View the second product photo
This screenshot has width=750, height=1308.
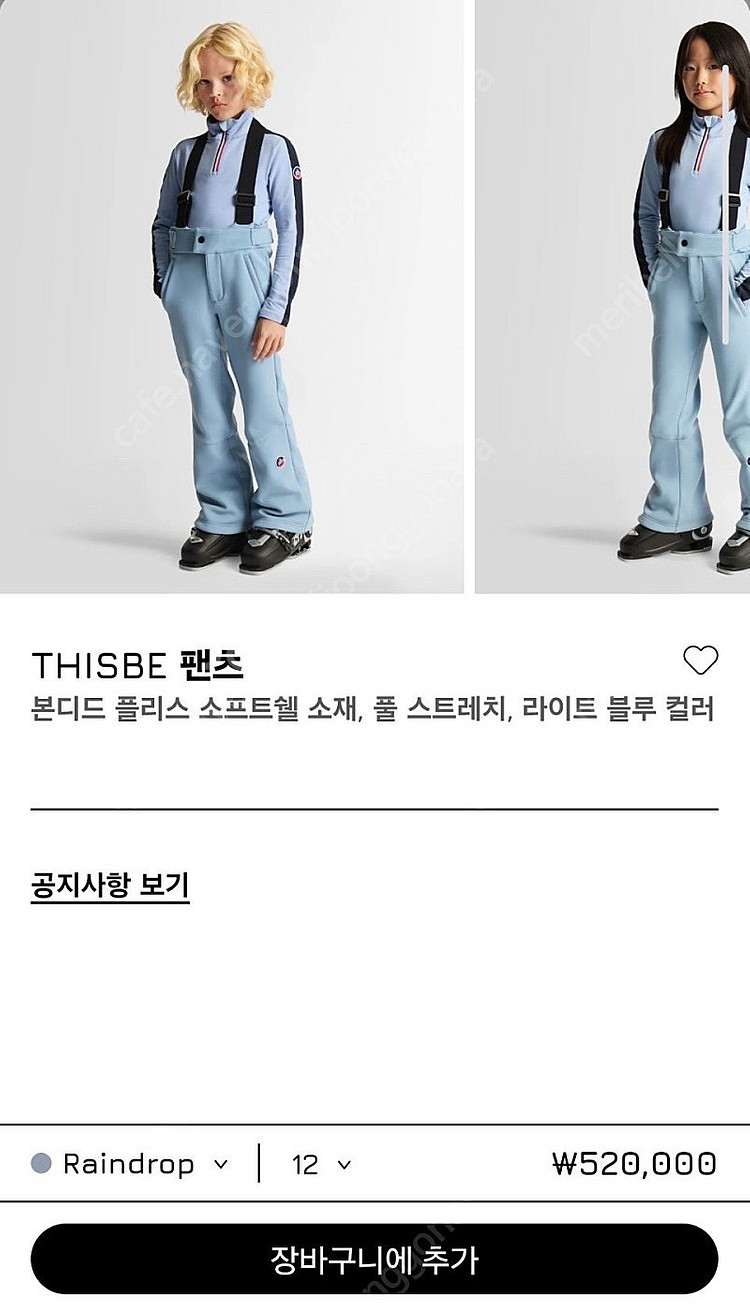612,296
